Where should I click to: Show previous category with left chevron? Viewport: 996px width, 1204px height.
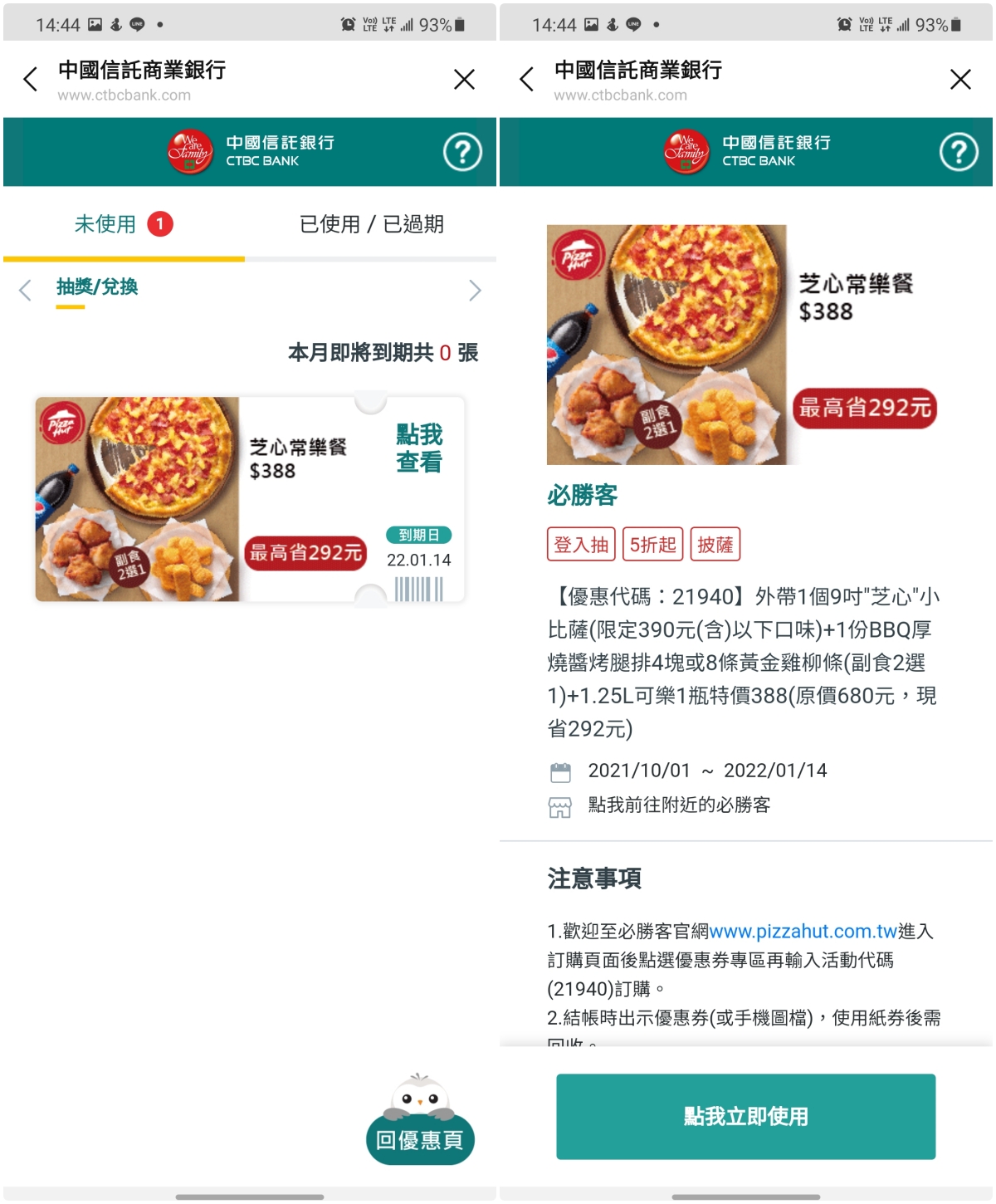tap(25, 290)
